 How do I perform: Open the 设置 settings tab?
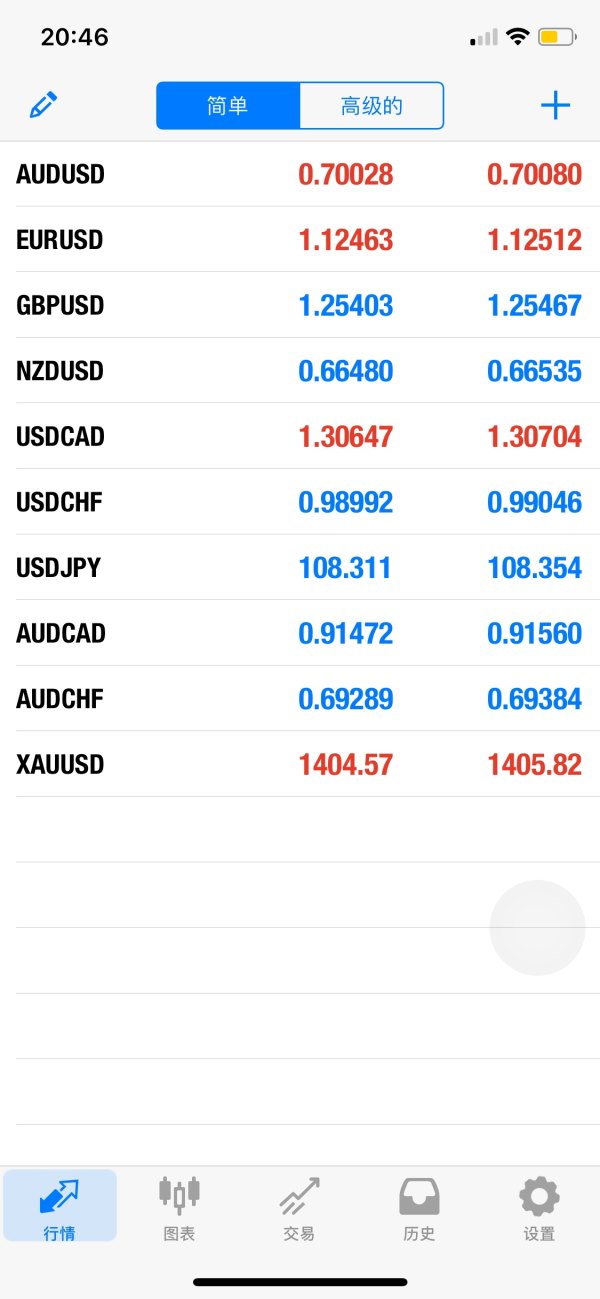click(539, 1207)
